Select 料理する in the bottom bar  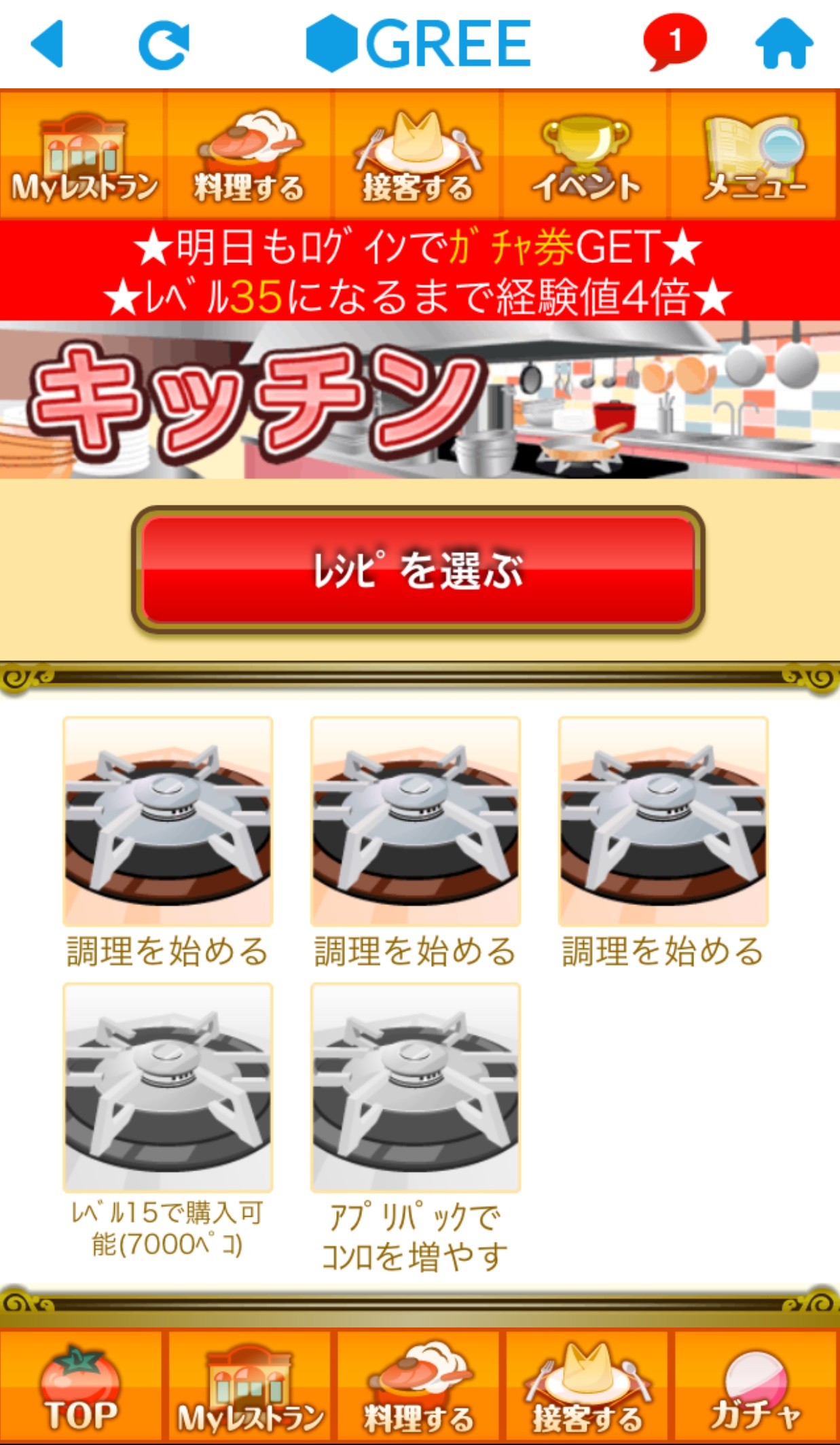pos(418,1387)
